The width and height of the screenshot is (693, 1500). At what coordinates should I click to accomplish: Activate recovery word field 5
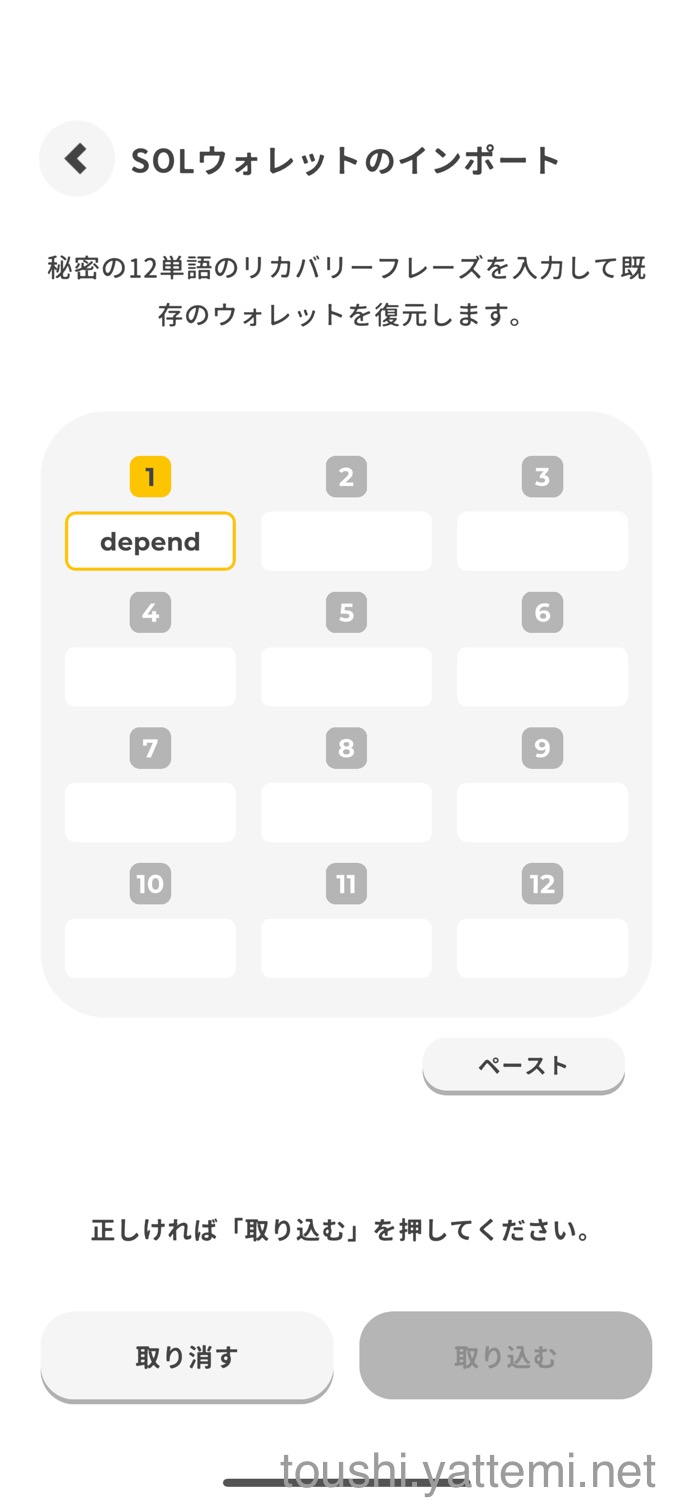tap(346, 676)
